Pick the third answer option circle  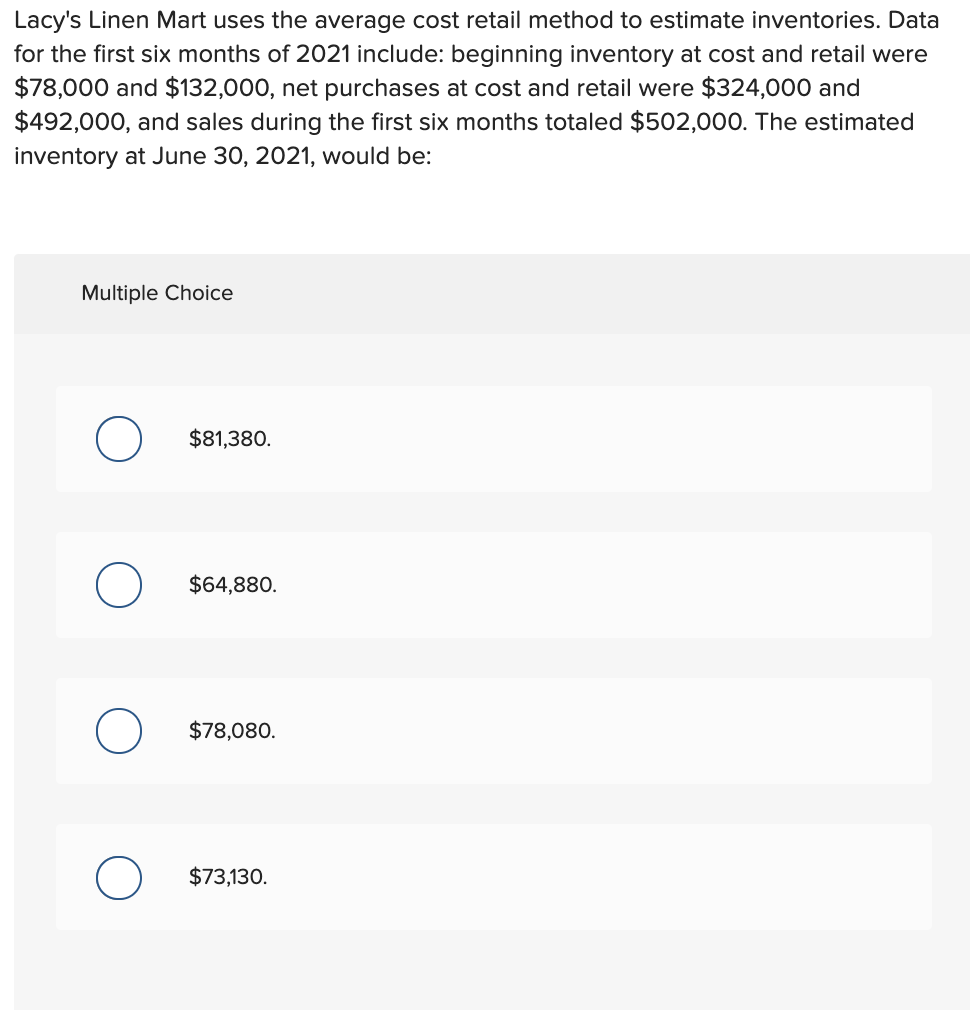click(118, 730)
